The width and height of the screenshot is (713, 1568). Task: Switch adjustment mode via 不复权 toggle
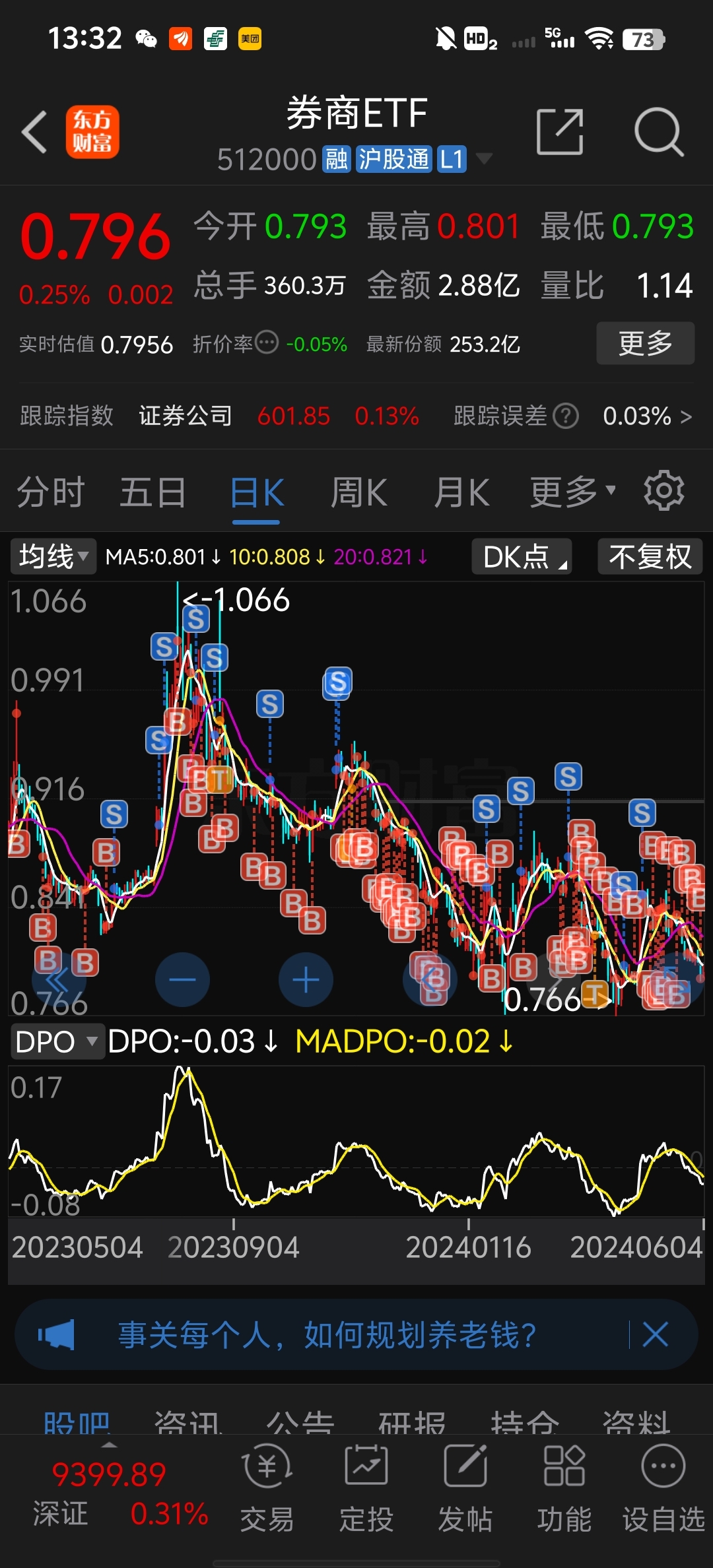tap(650, 556)
